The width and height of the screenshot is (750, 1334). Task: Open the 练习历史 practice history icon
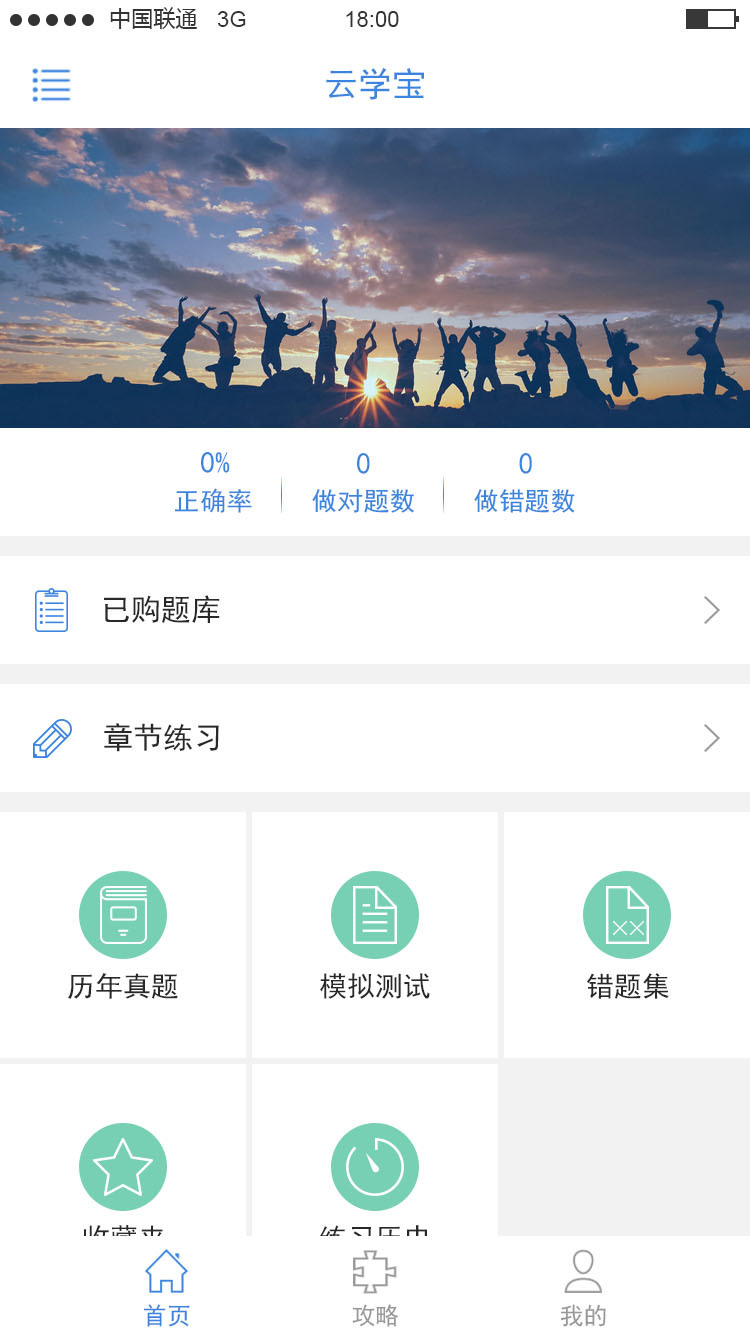tap(374, 1165)
